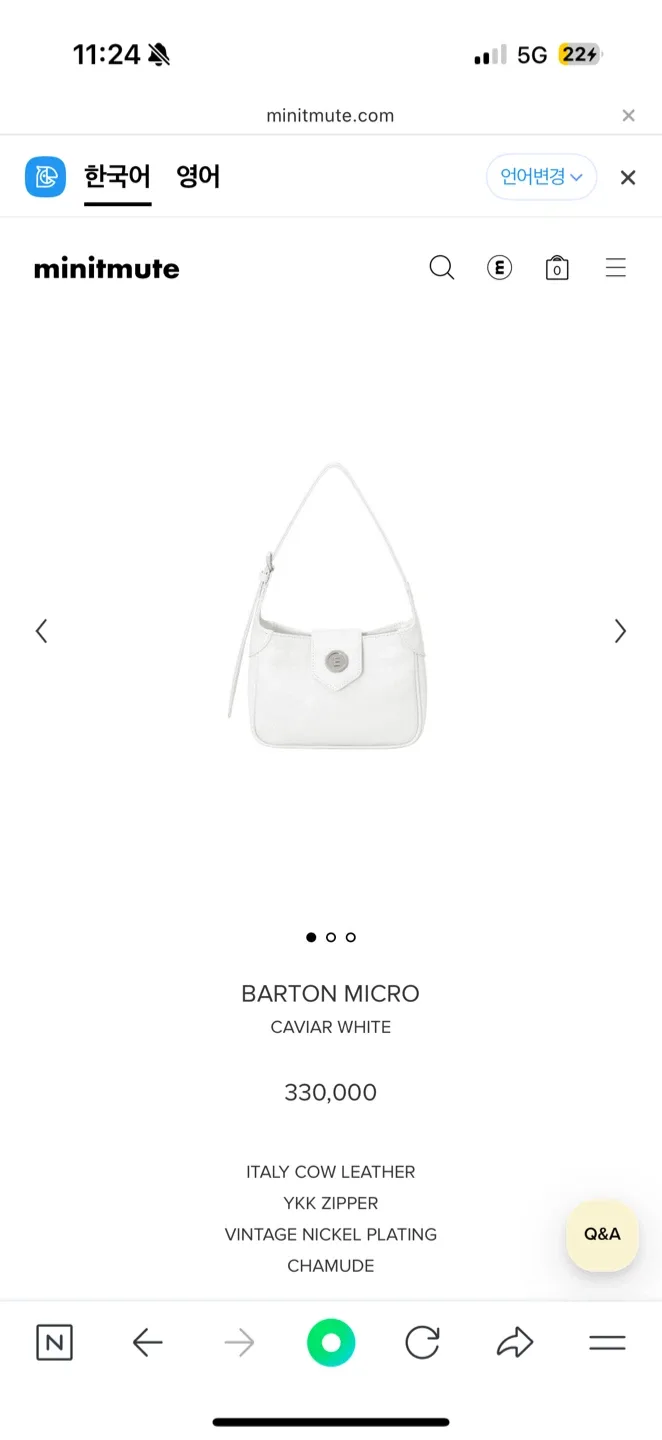Jump to the second image dot

pyautogui.click(x=331, y=937)
